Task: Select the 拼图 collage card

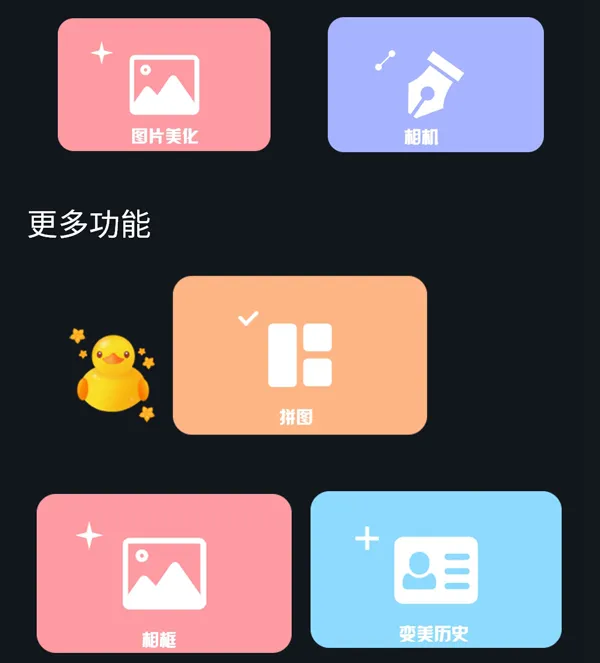Action: coord(300,355)
